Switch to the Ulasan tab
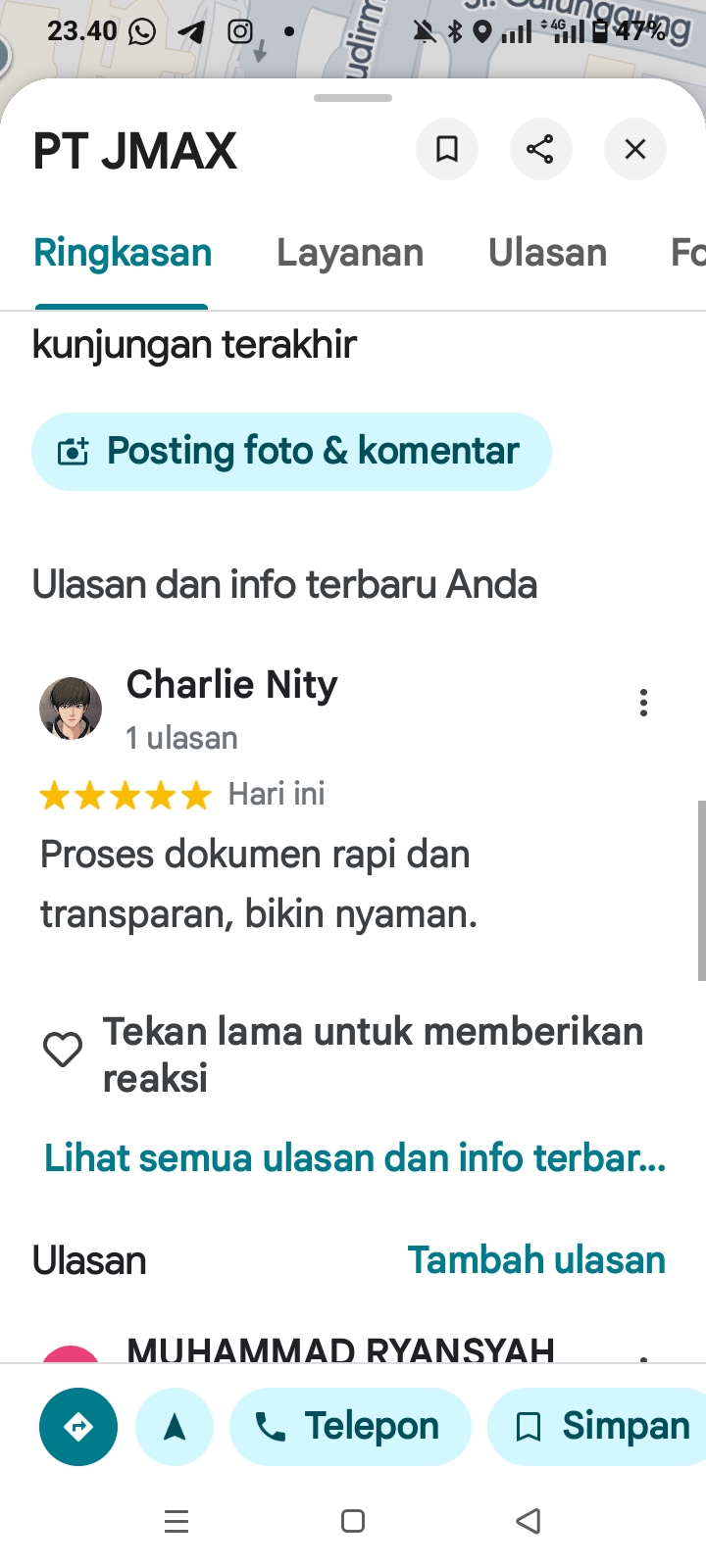This screenshot has height=1568, width=706. [547, 253]
